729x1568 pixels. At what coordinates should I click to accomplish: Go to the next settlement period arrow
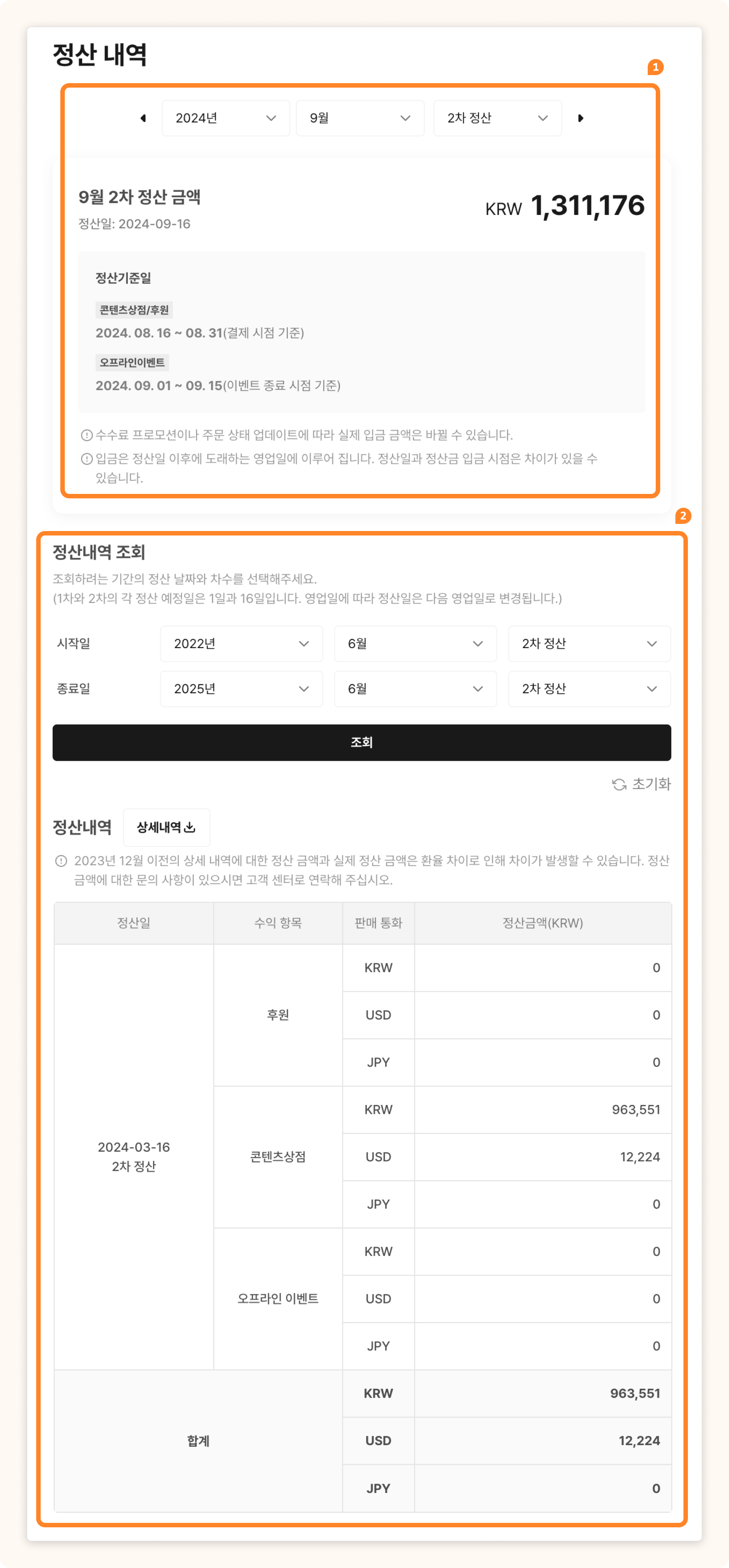click(x=581, y=118)
